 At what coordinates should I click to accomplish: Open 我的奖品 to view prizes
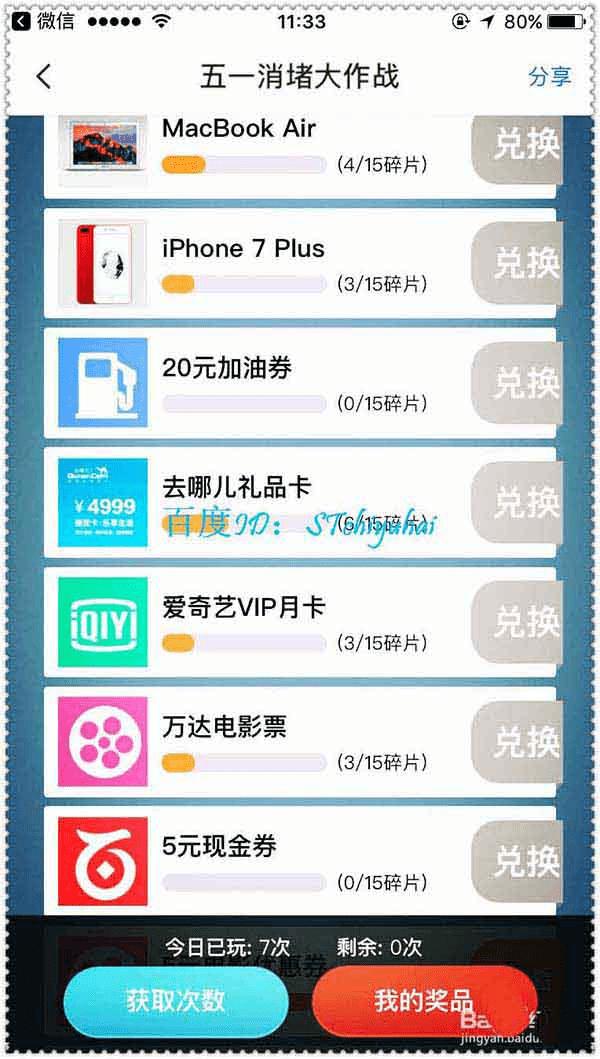(423, 1001)
